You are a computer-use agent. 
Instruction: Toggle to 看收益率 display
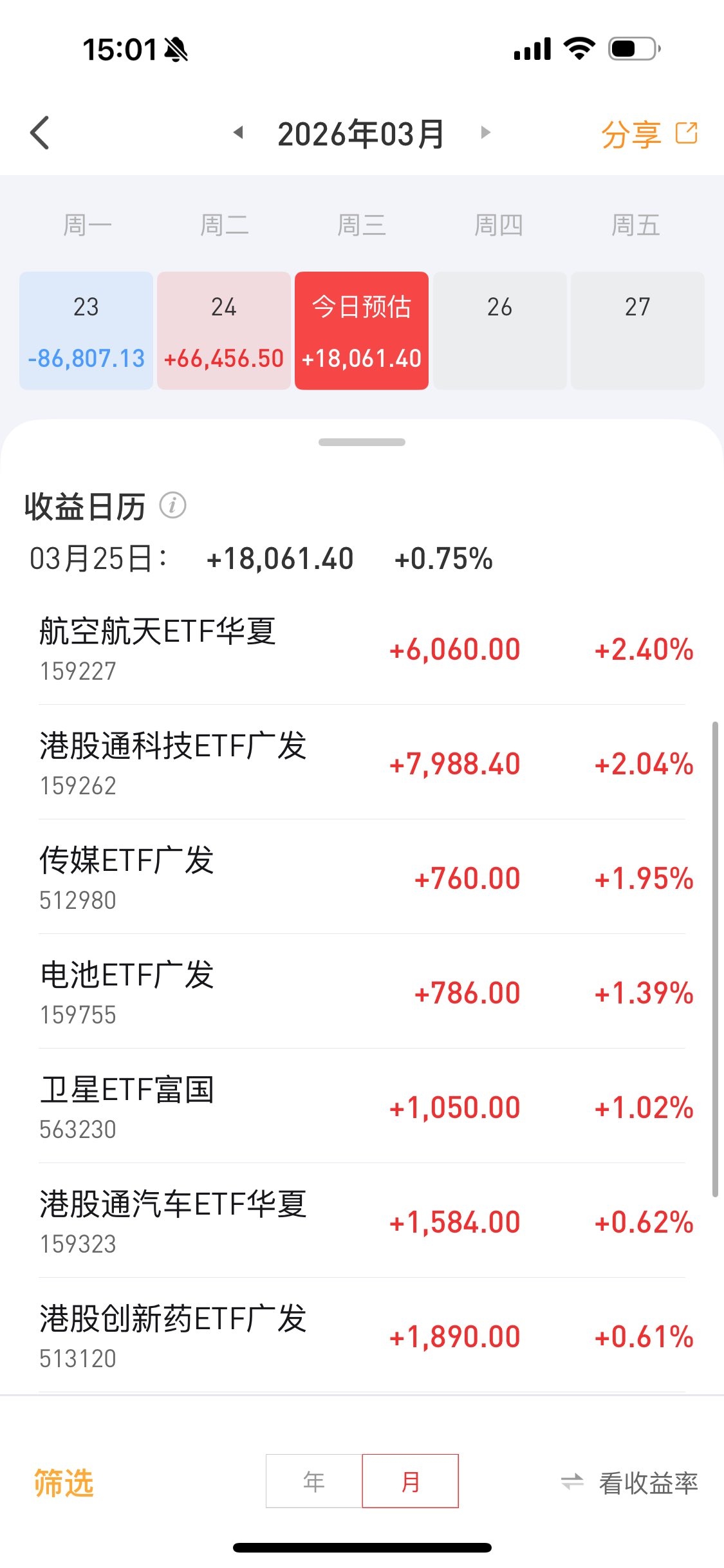point(631,1482)
